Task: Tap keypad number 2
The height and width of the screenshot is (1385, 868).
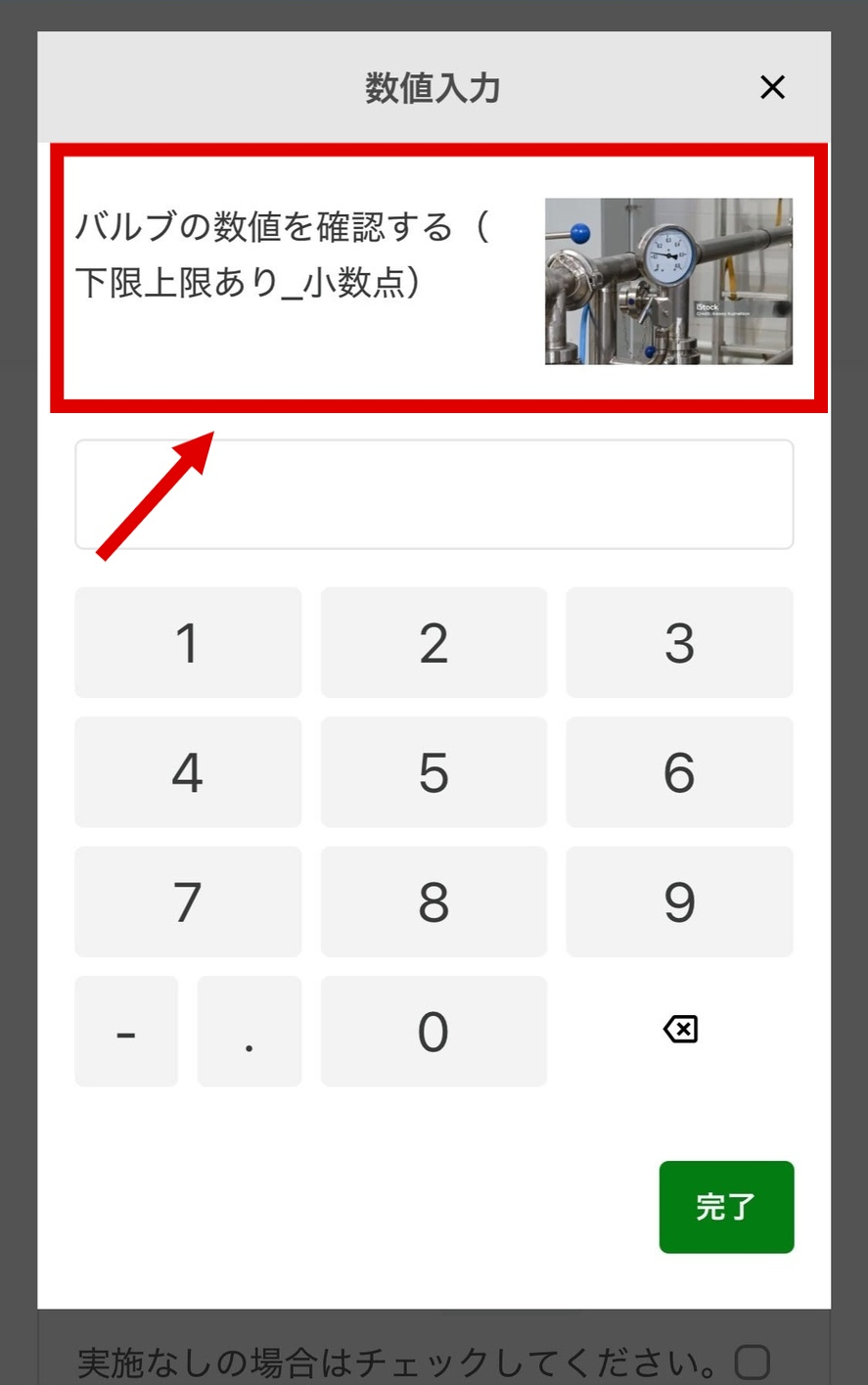Action: coord(434,642)
